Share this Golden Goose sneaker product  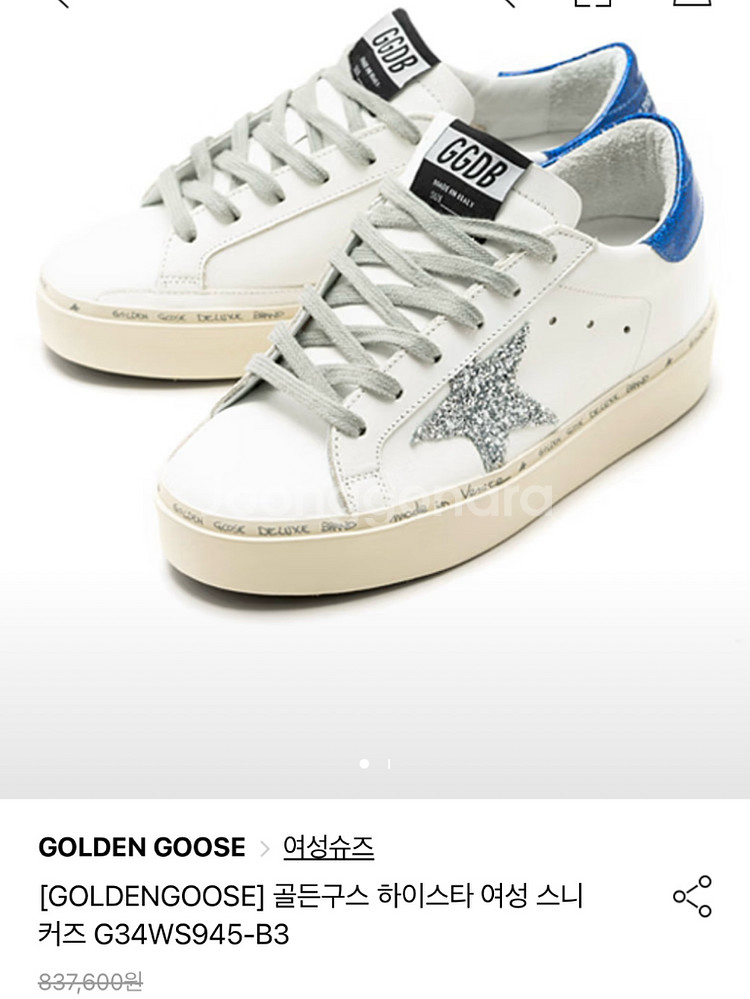692,896
